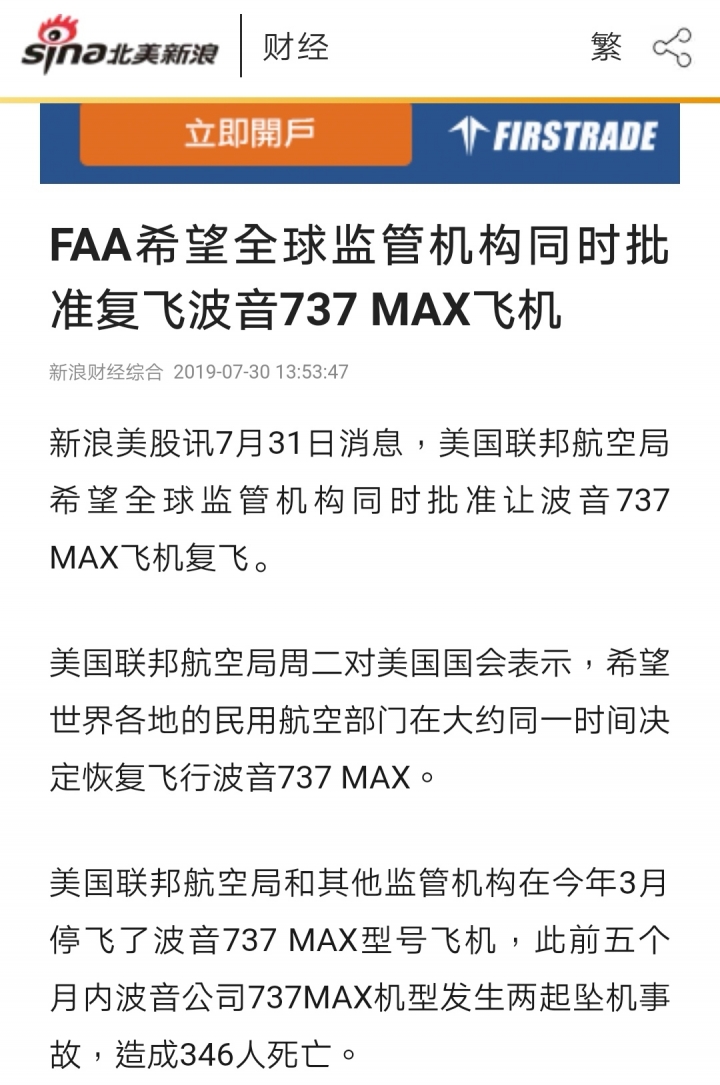The image size is (720, 1085).
Task: Switch to traditional Chinese with 繁
Action: 606,47
